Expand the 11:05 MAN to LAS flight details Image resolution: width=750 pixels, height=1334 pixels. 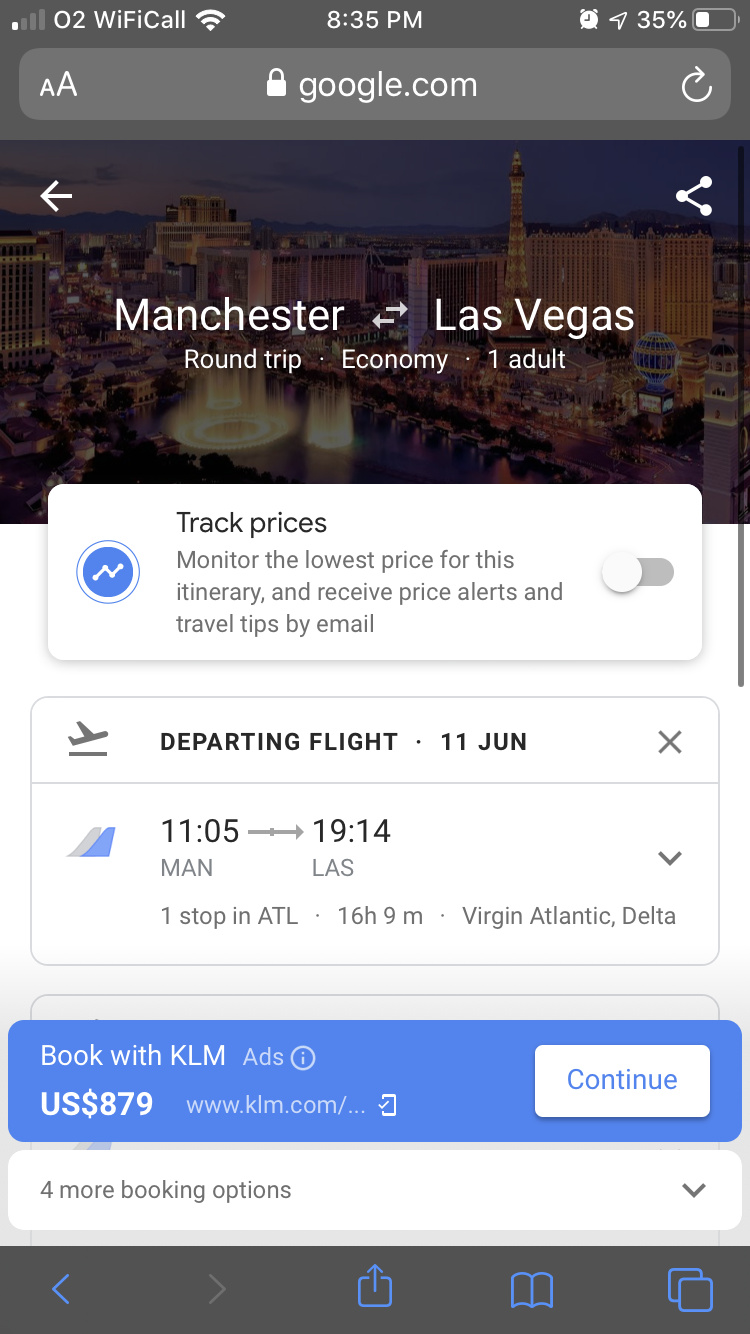pos(669,857)
